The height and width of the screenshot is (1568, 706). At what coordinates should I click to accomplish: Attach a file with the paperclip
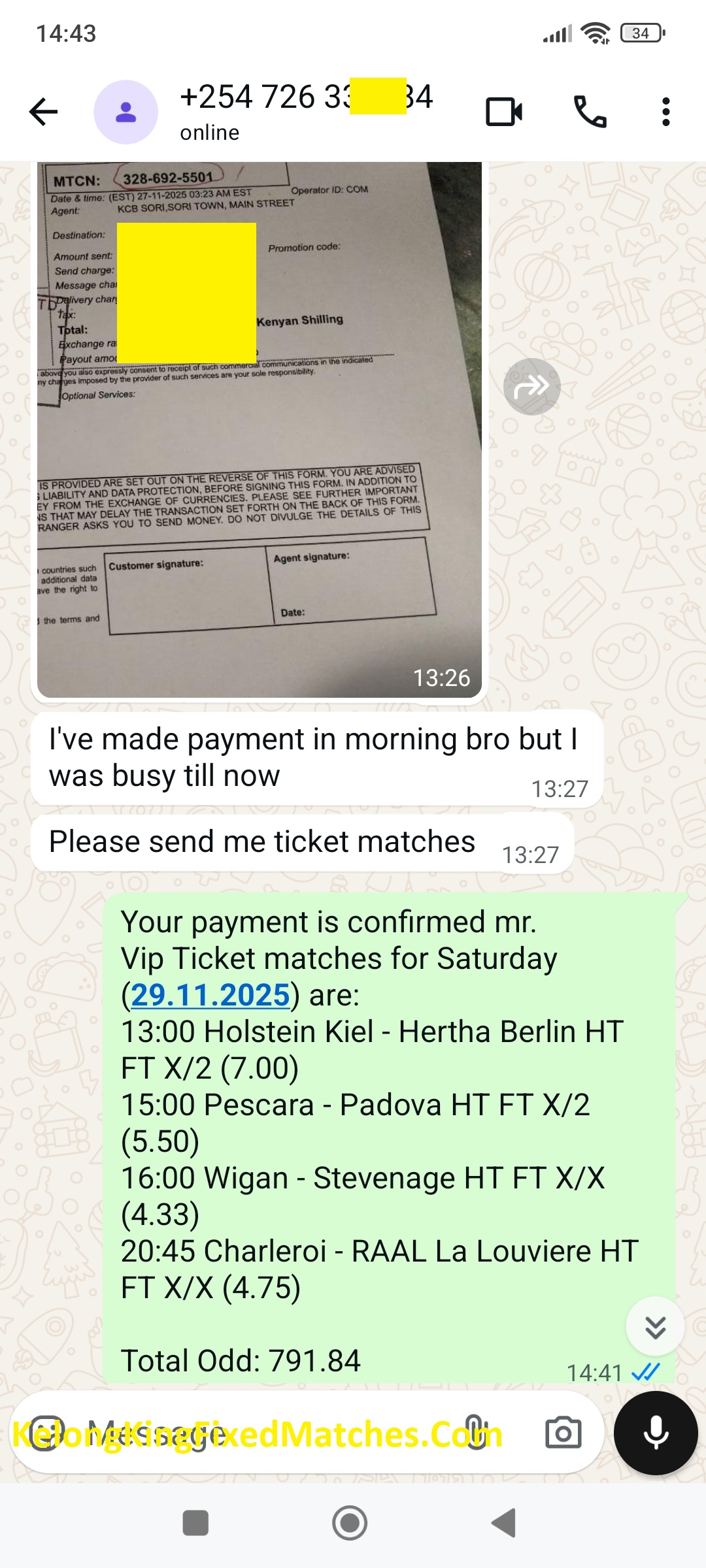click(x=475, y=1433)
